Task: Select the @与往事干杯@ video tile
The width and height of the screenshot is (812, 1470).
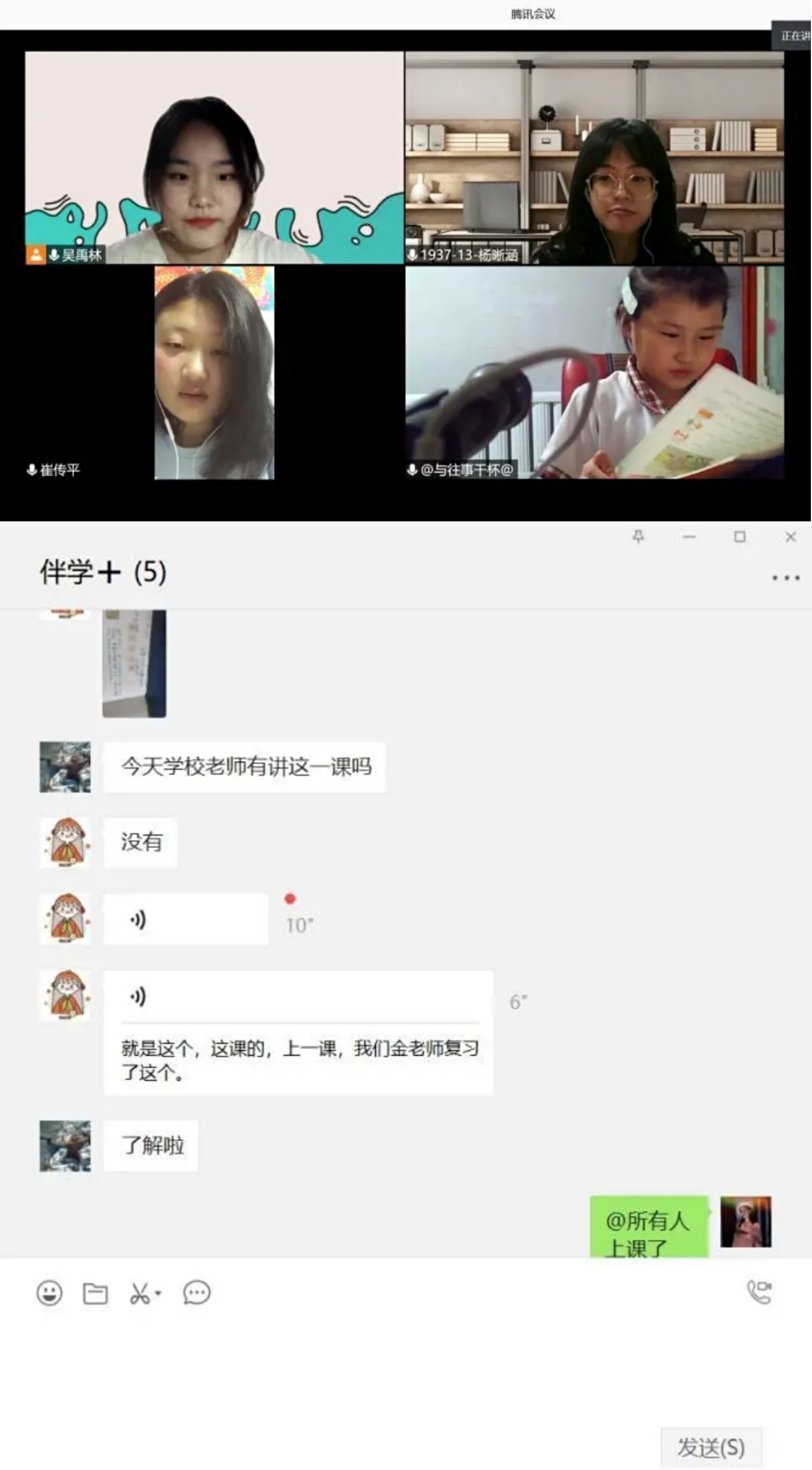Action: (x=594, y=373)
